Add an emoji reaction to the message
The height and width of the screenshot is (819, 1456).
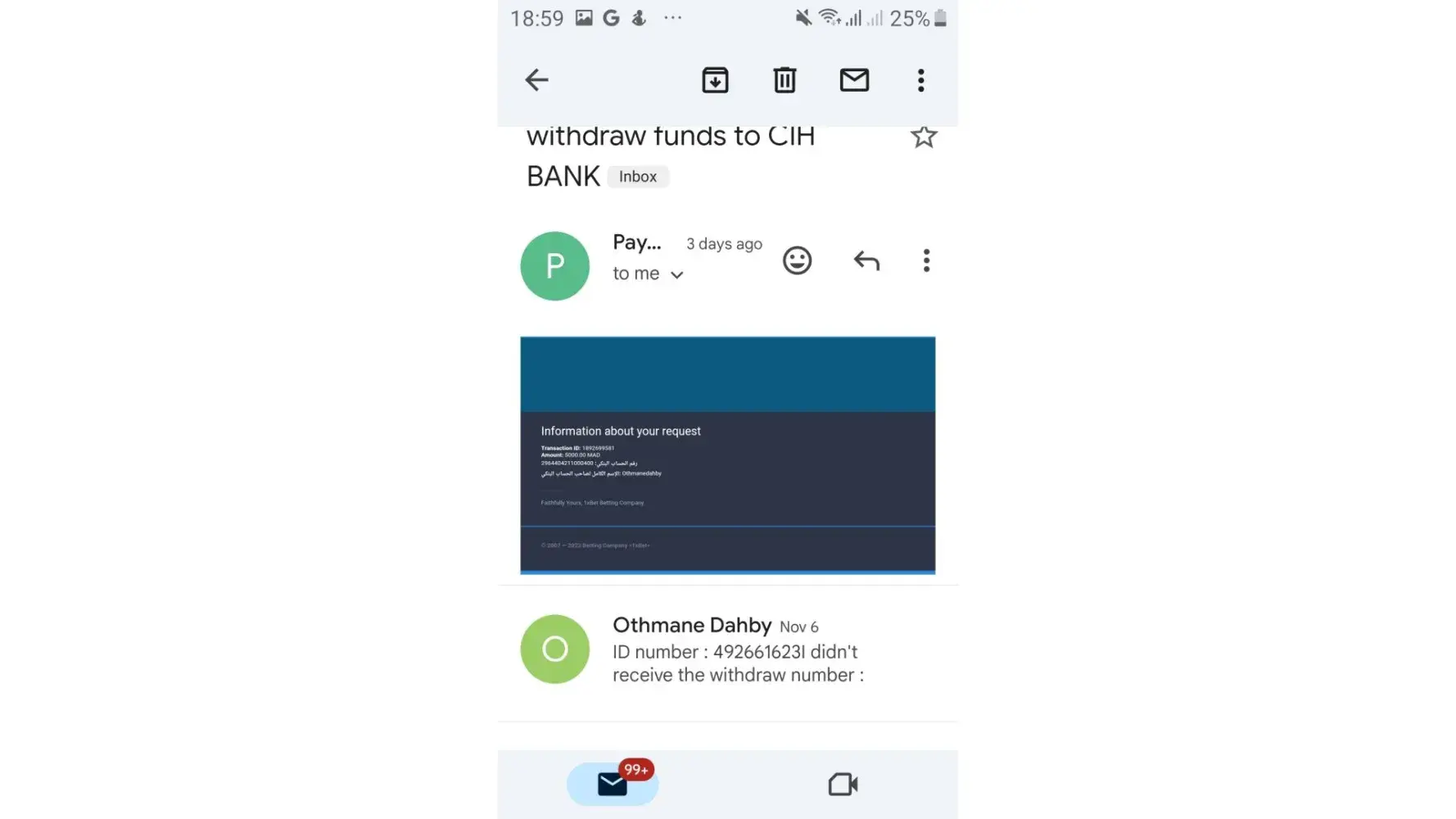click(x=797, y=260)
